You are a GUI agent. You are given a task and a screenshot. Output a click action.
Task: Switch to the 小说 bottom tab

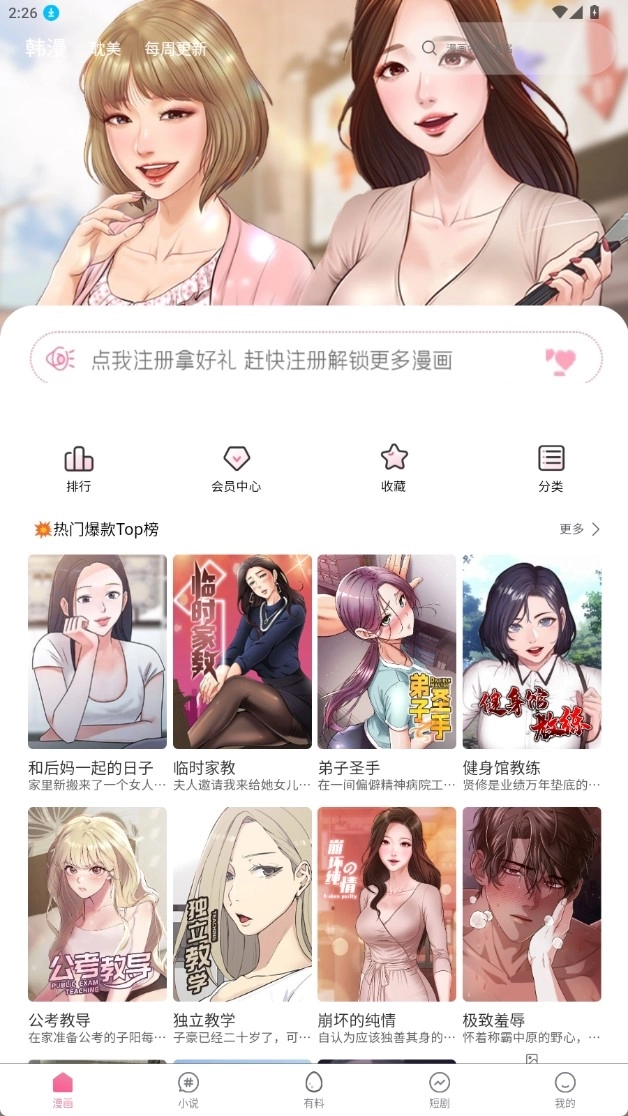pyautogui.click(x=188, y=1089)
